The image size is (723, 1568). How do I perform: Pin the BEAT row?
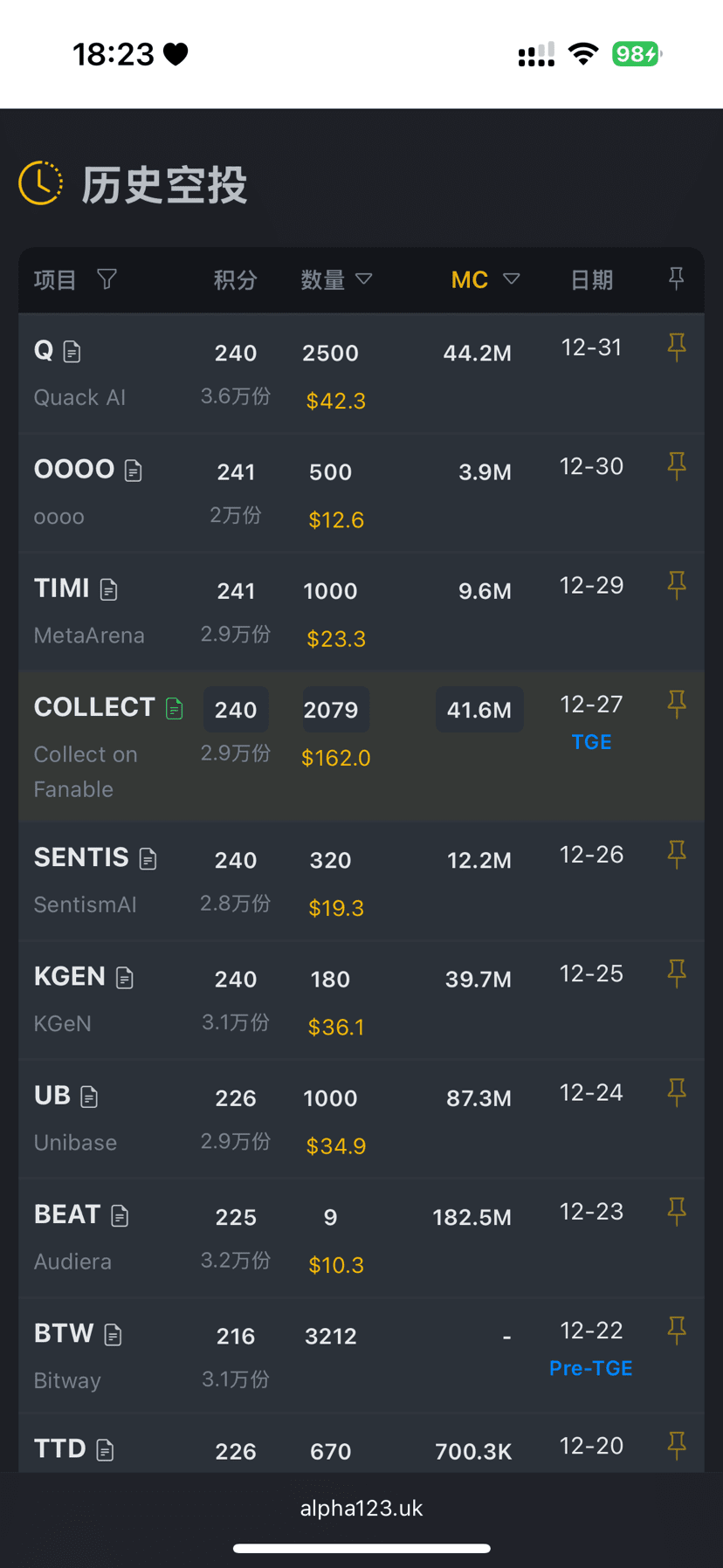(x=676, y=1212)
